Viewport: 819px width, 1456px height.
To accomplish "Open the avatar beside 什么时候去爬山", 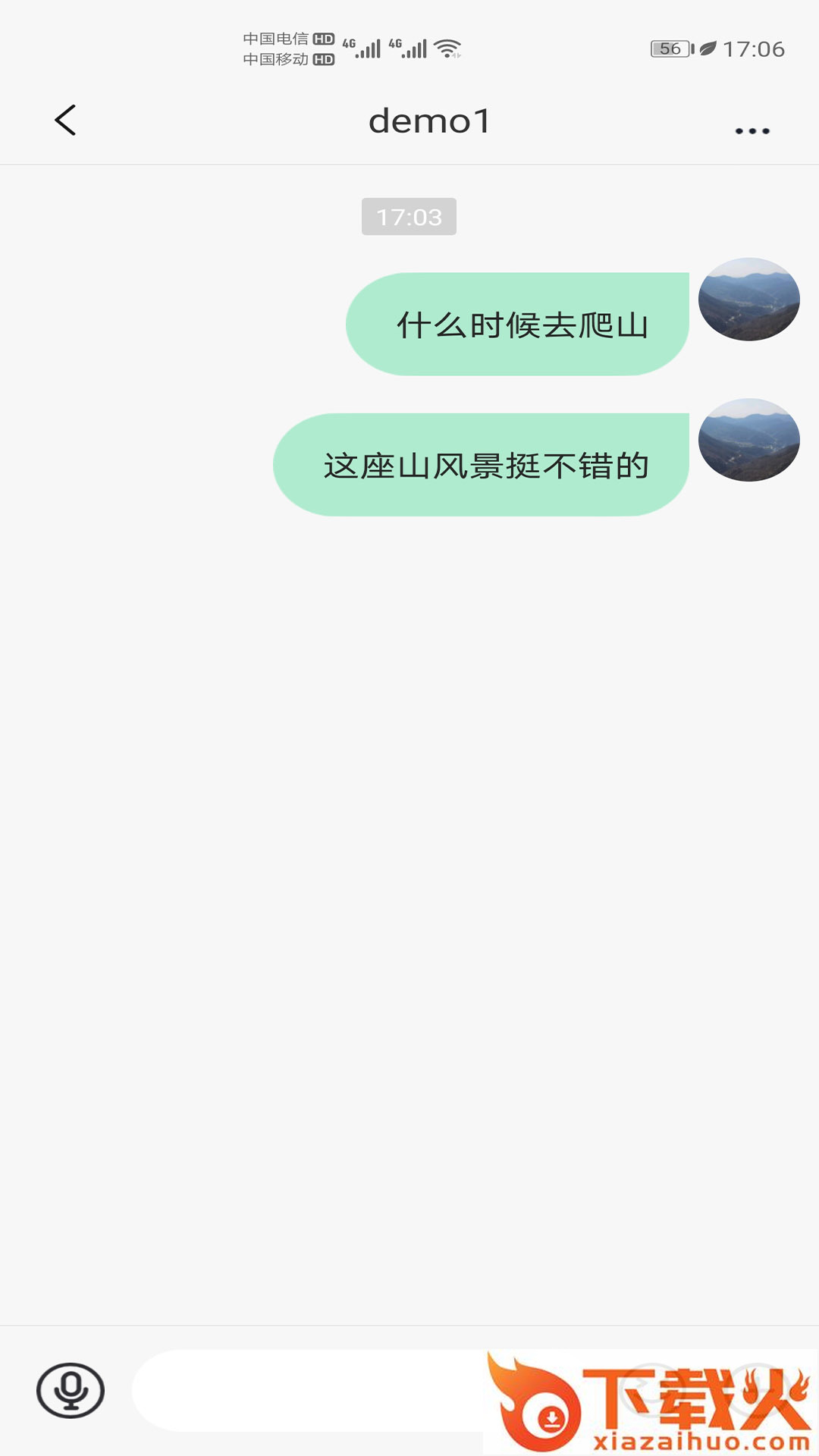I will tap(749, 300).
